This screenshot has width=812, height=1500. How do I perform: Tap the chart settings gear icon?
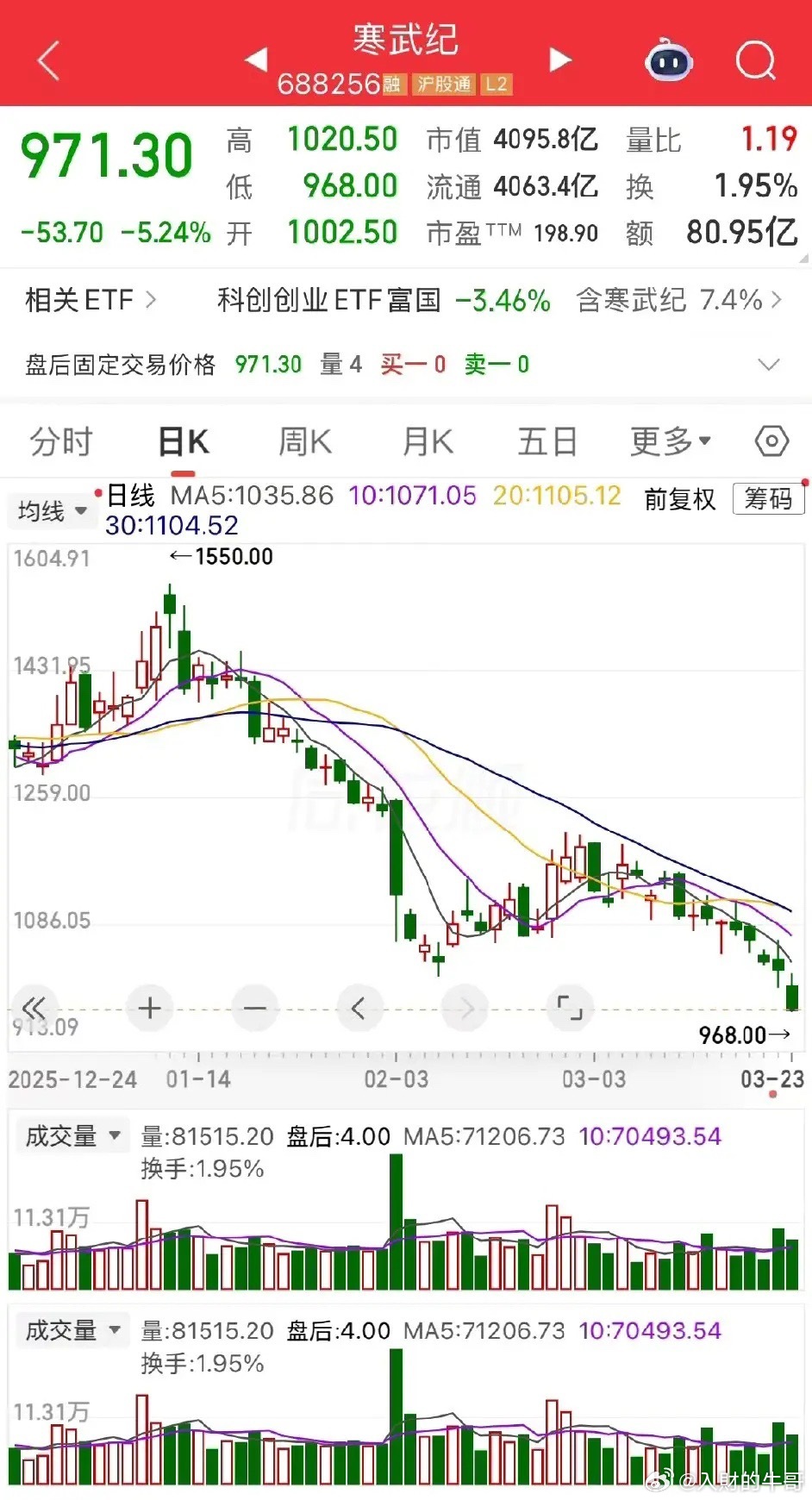click(770, 441)
